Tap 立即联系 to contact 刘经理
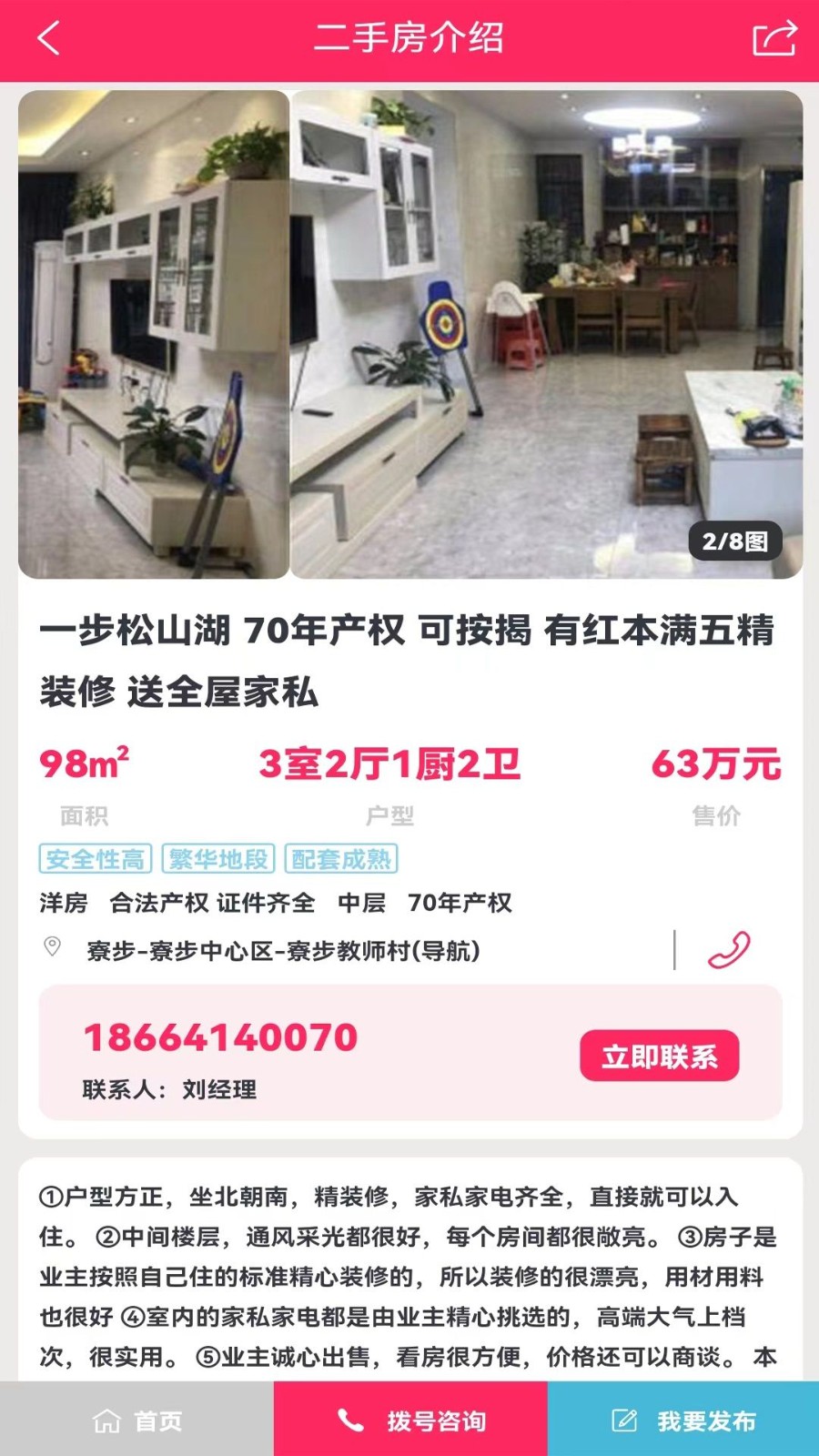819x1456 pixels. [659, 1056]
